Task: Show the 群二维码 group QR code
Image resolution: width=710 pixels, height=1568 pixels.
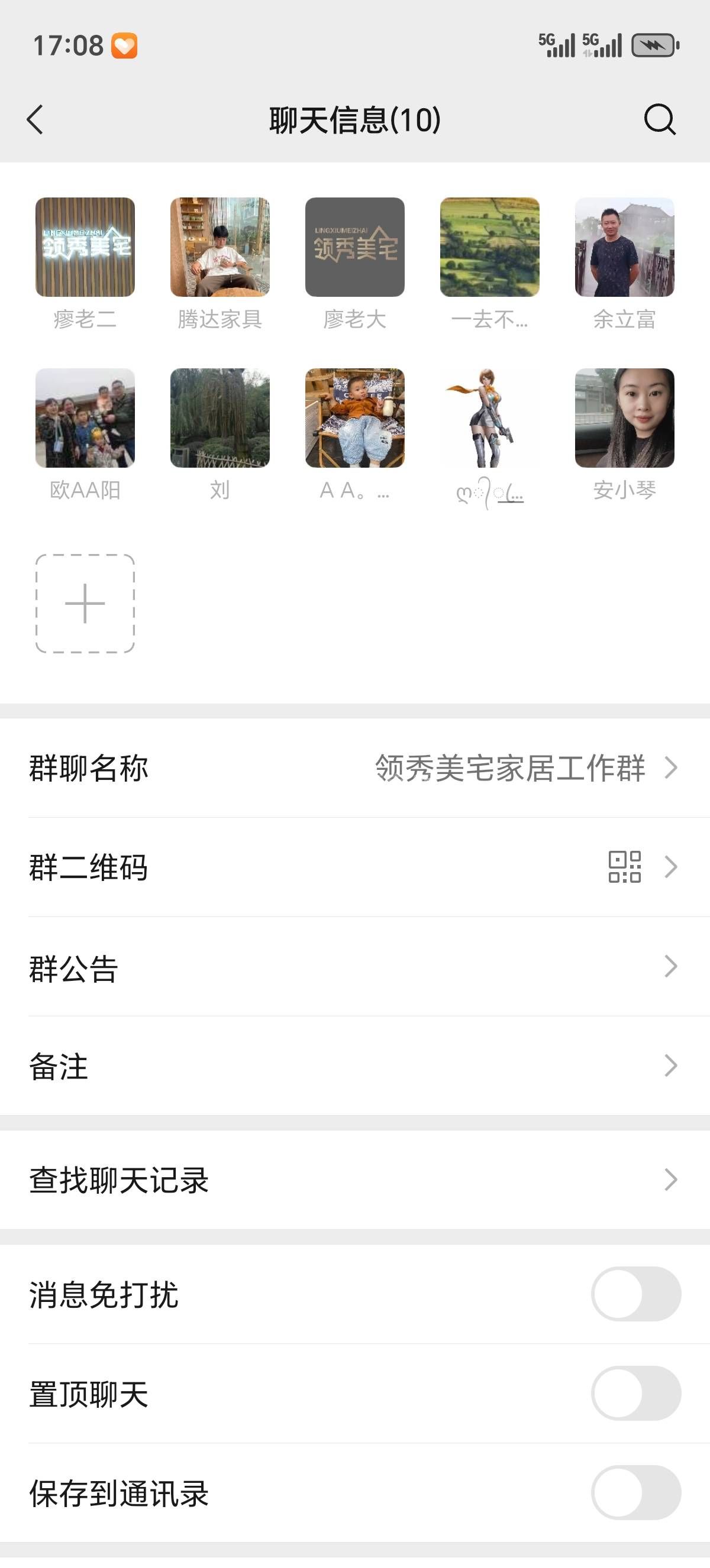Action: [355, 867]
